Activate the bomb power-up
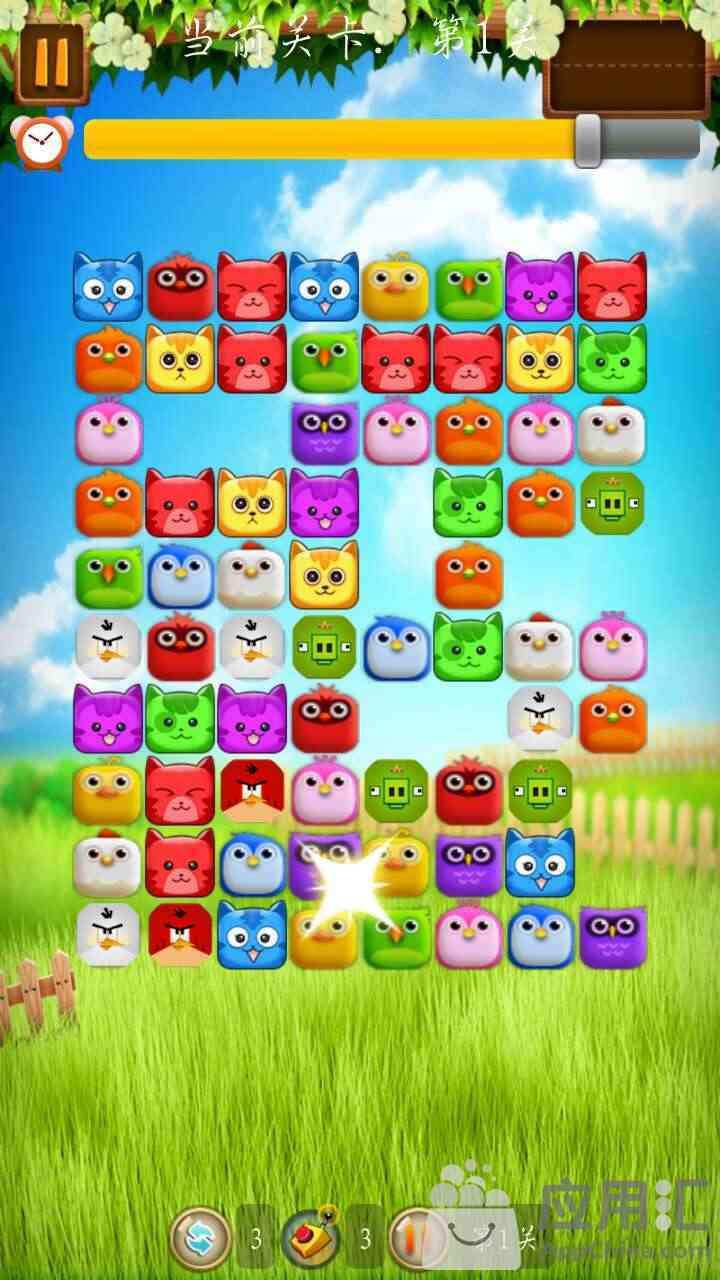This screenshot has height=1280, width=720. [311, 1238]
